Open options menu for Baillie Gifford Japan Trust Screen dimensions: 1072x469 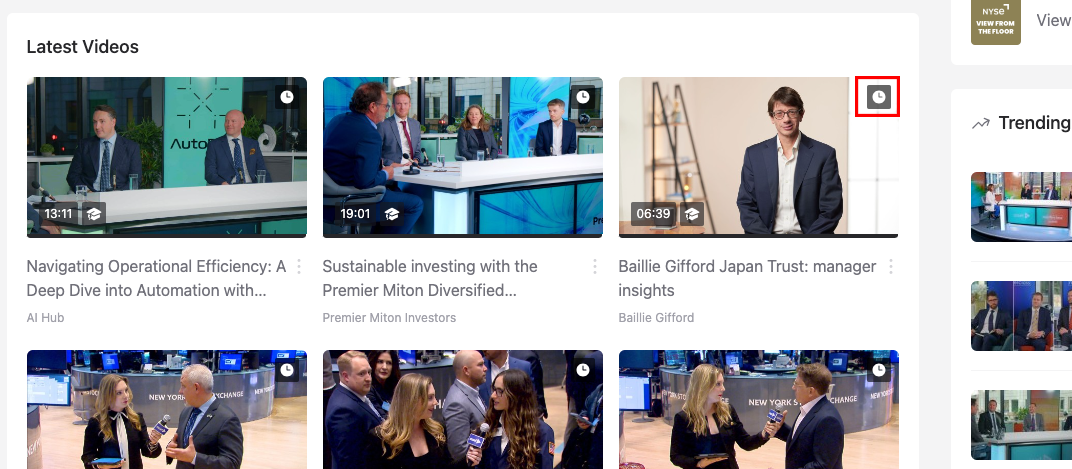click(x=891, y=267)
